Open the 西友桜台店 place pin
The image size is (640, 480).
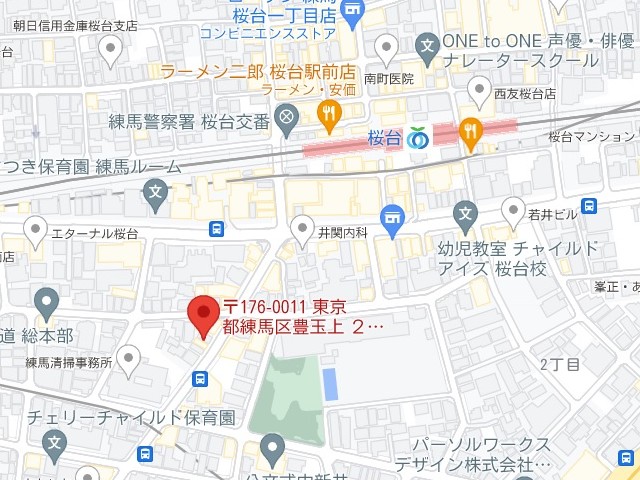pyautogui.click(x=480, y=90)
